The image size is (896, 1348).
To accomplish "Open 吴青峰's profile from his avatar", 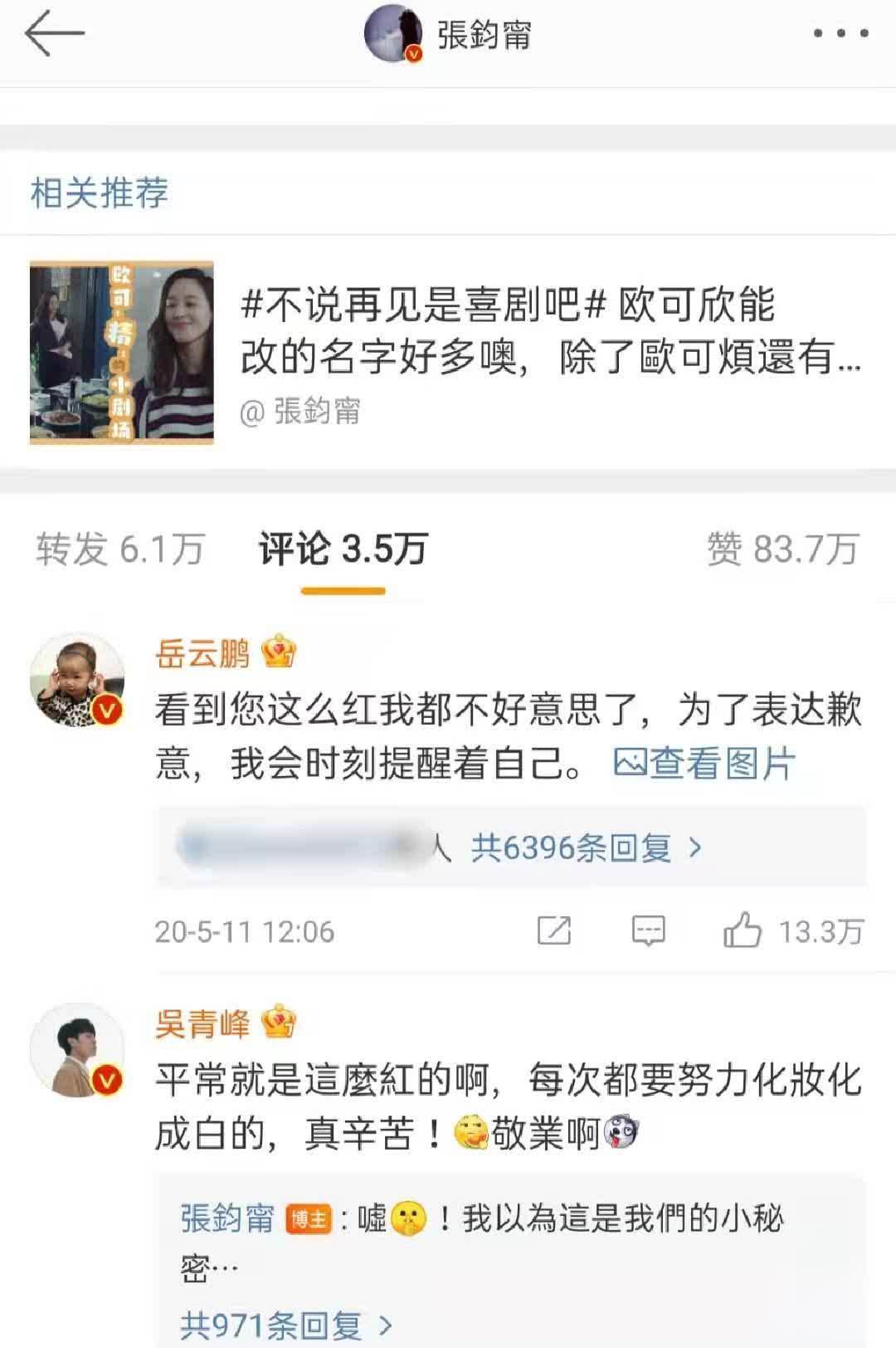I will 76,1049.
